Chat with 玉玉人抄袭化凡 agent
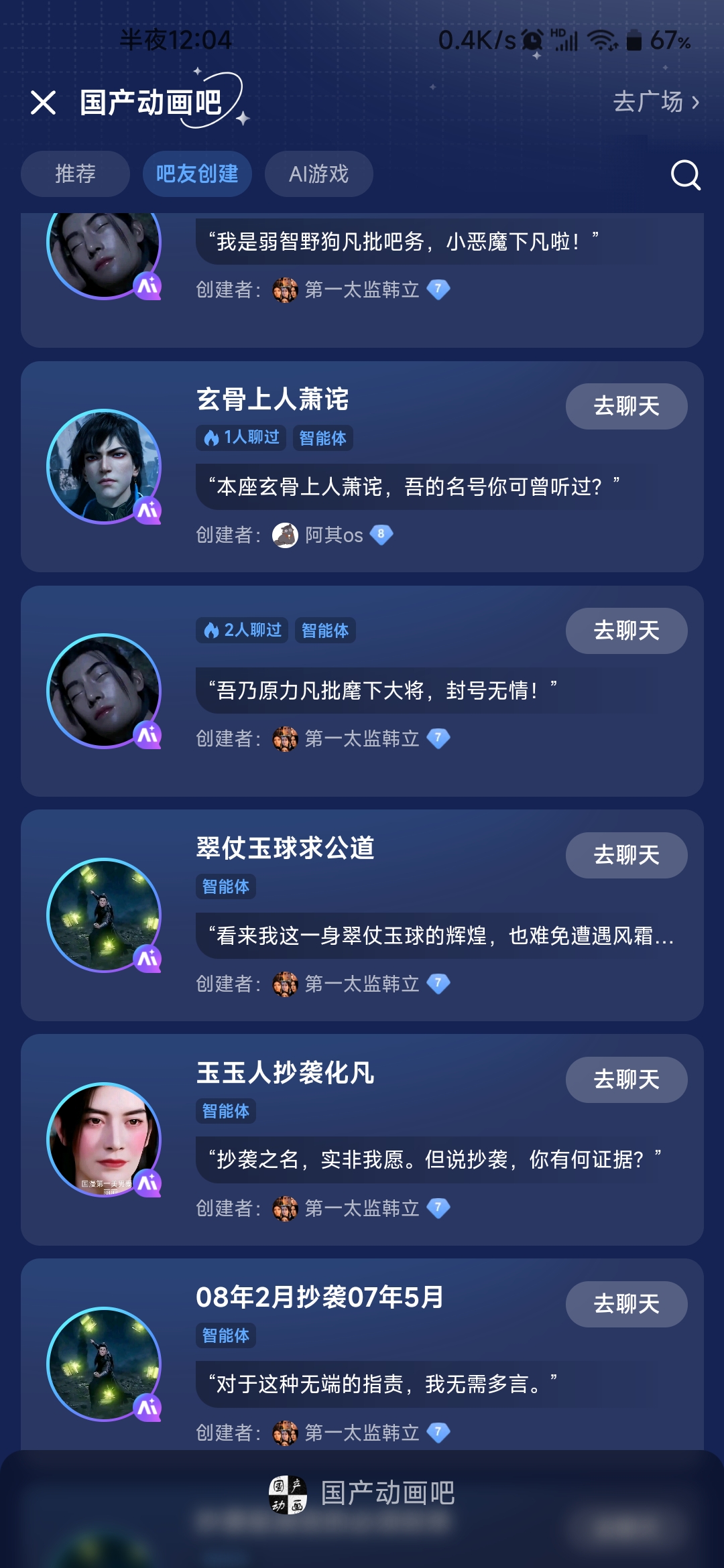This screenshot has width=724, height=1568. point(626,1080)
